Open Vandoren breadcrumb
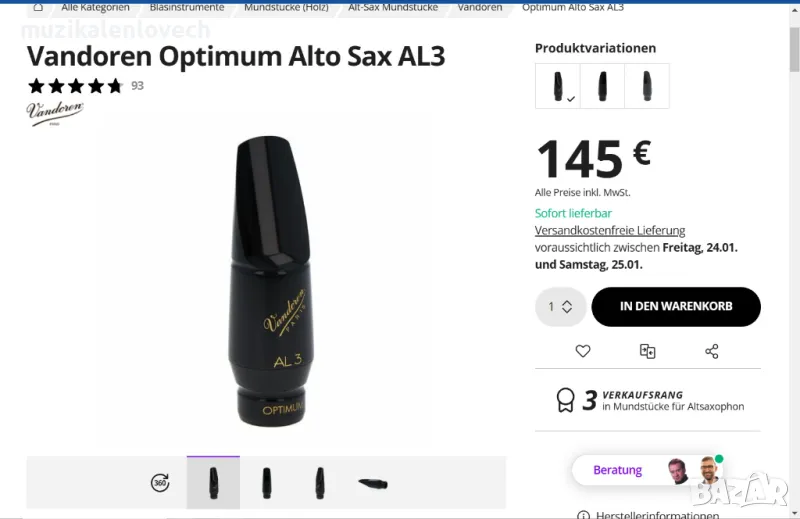 pos(480,7)
